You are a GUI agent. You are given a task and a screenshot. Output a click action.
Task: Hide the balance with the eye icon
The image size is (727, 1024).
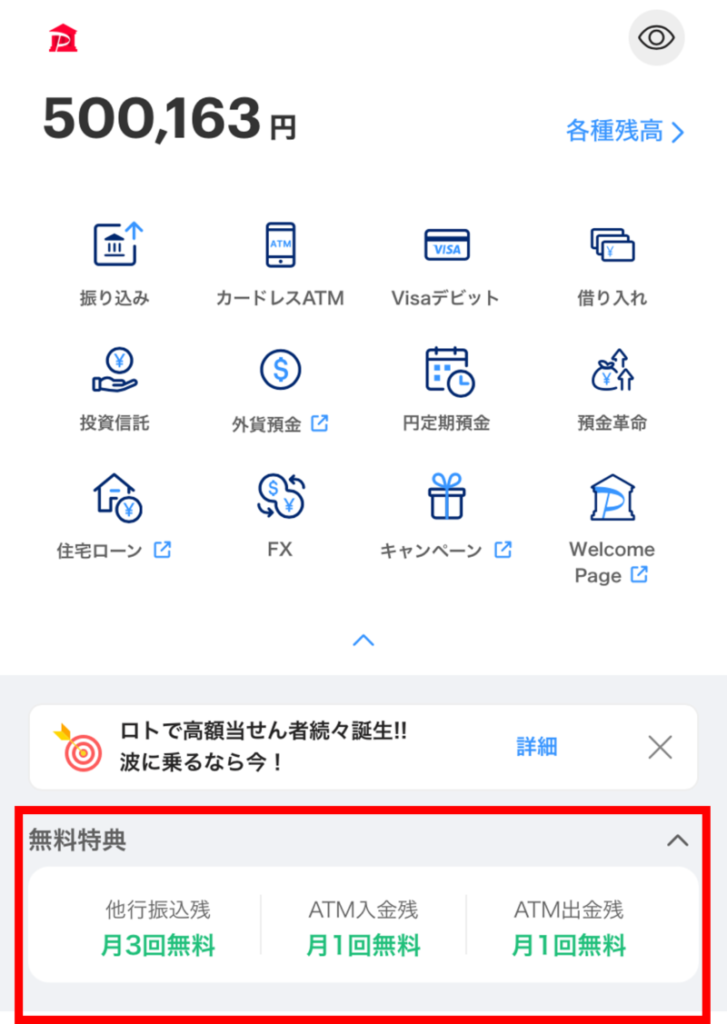tap(656, 38)
